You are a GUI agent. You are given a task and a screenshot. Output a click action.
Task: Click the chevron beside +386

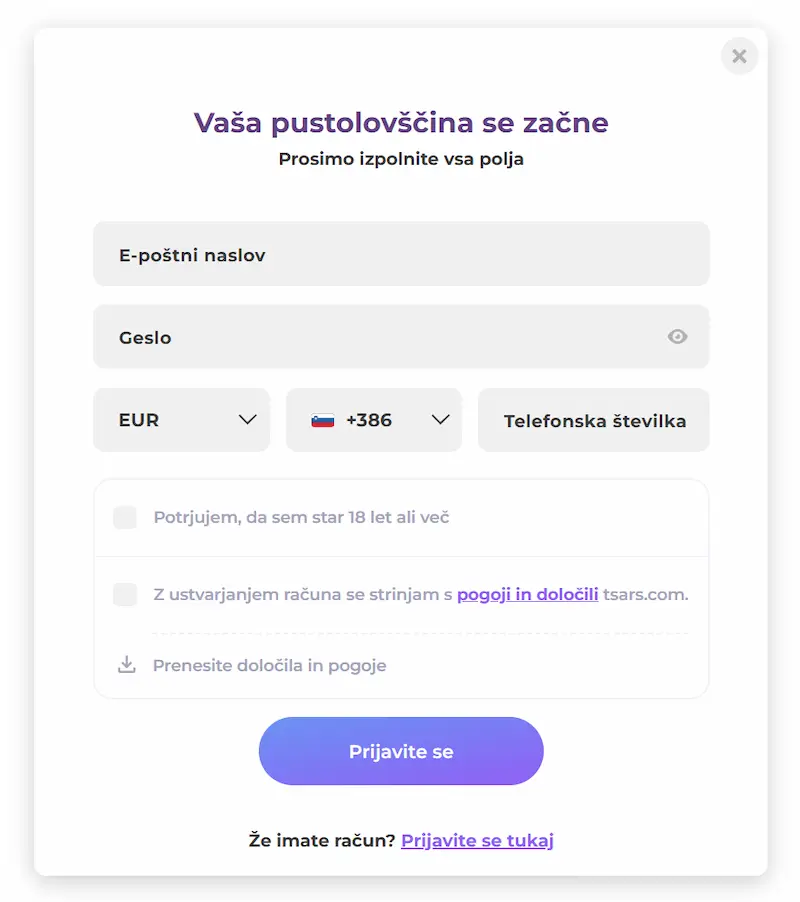440,420
